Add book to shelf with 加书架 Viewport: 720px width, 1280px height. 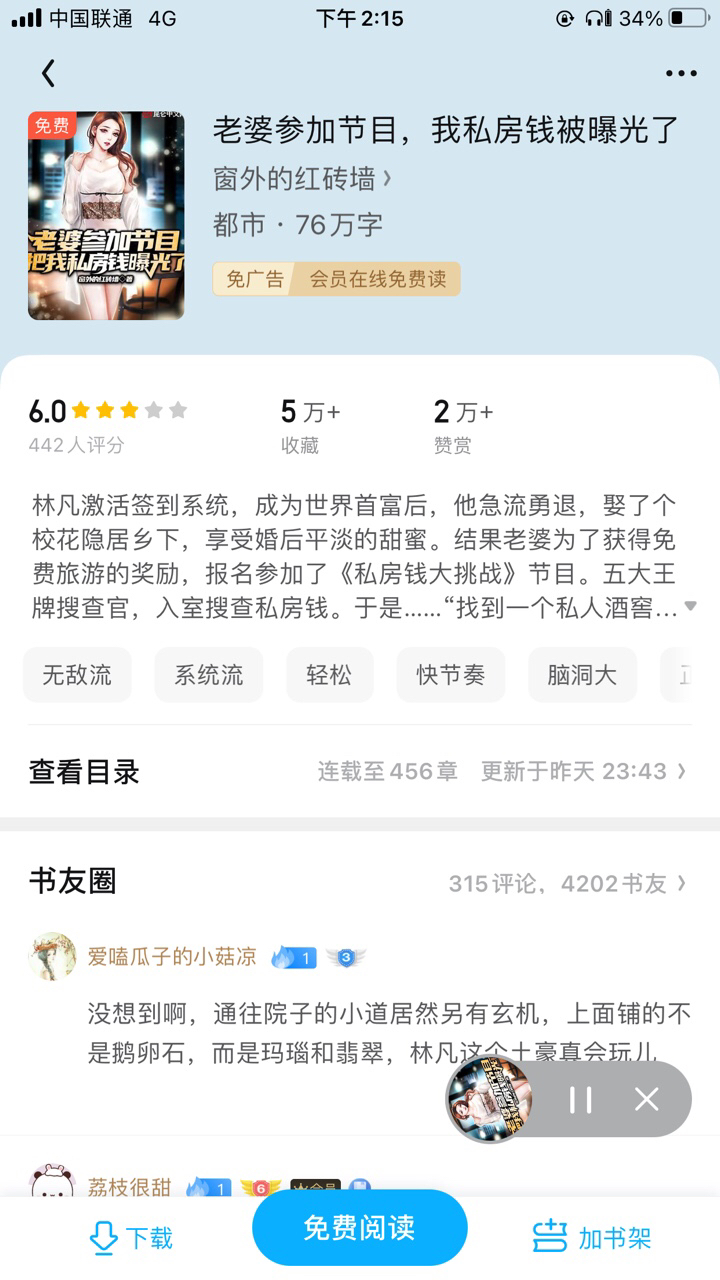point(592,1238)
